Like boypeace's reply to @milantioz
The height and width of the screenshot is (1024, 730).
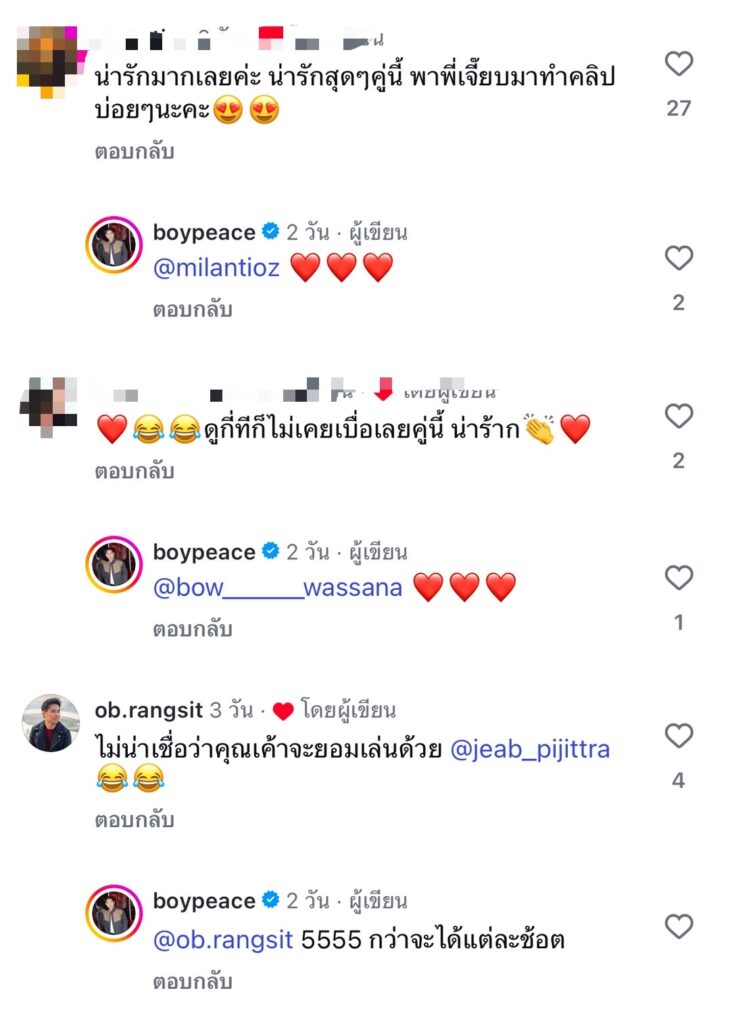679,259
